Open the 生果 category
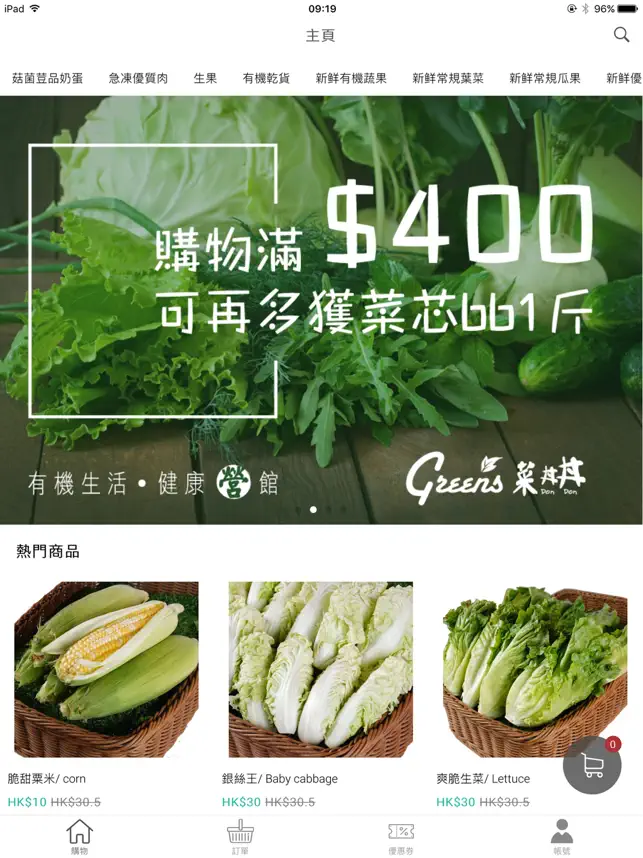The height and width of the screenshot is (858, 643). [205, 78]
